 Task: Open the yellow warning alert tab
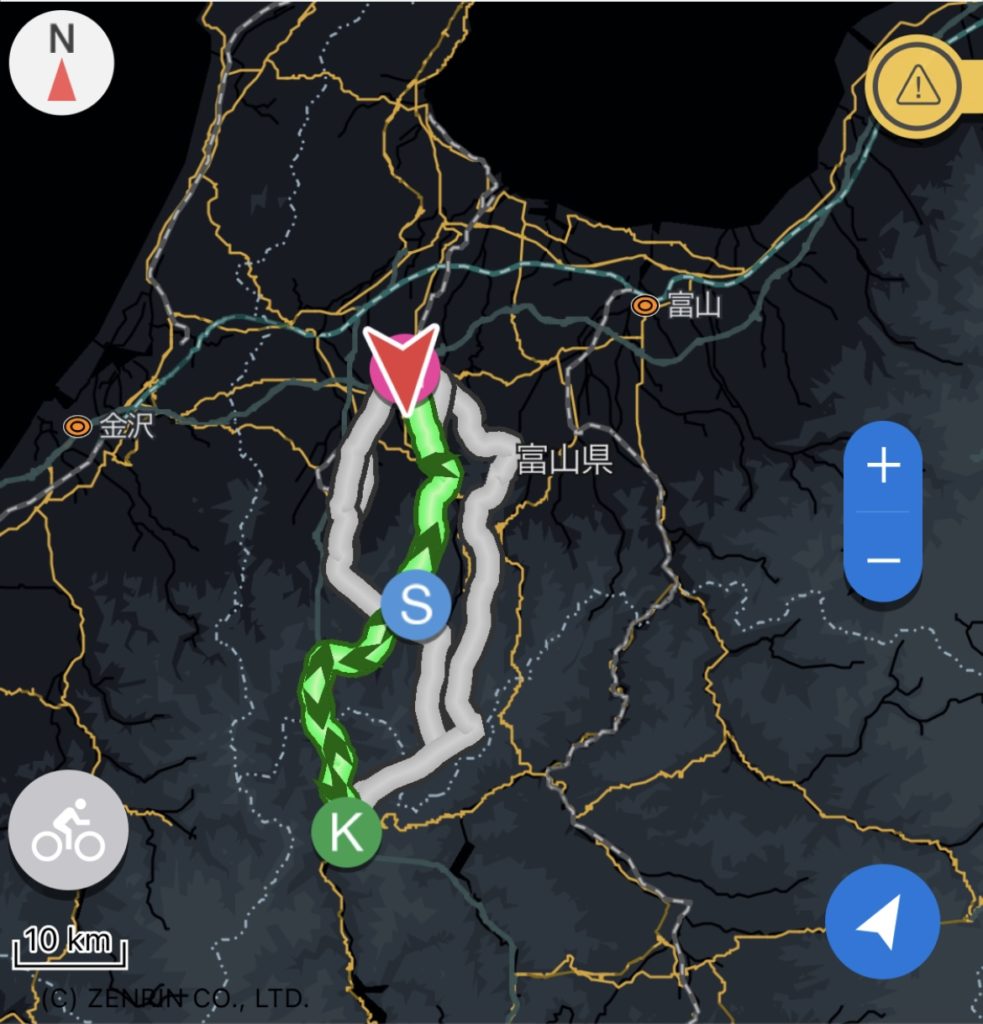coord(918,87)
